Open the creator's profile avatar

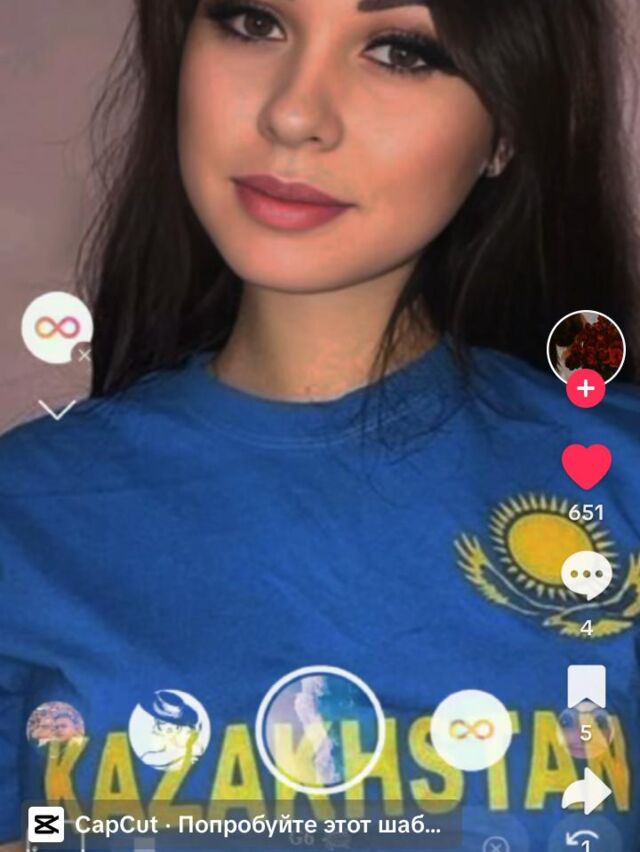pyautogui.click(x=586, y=346)
